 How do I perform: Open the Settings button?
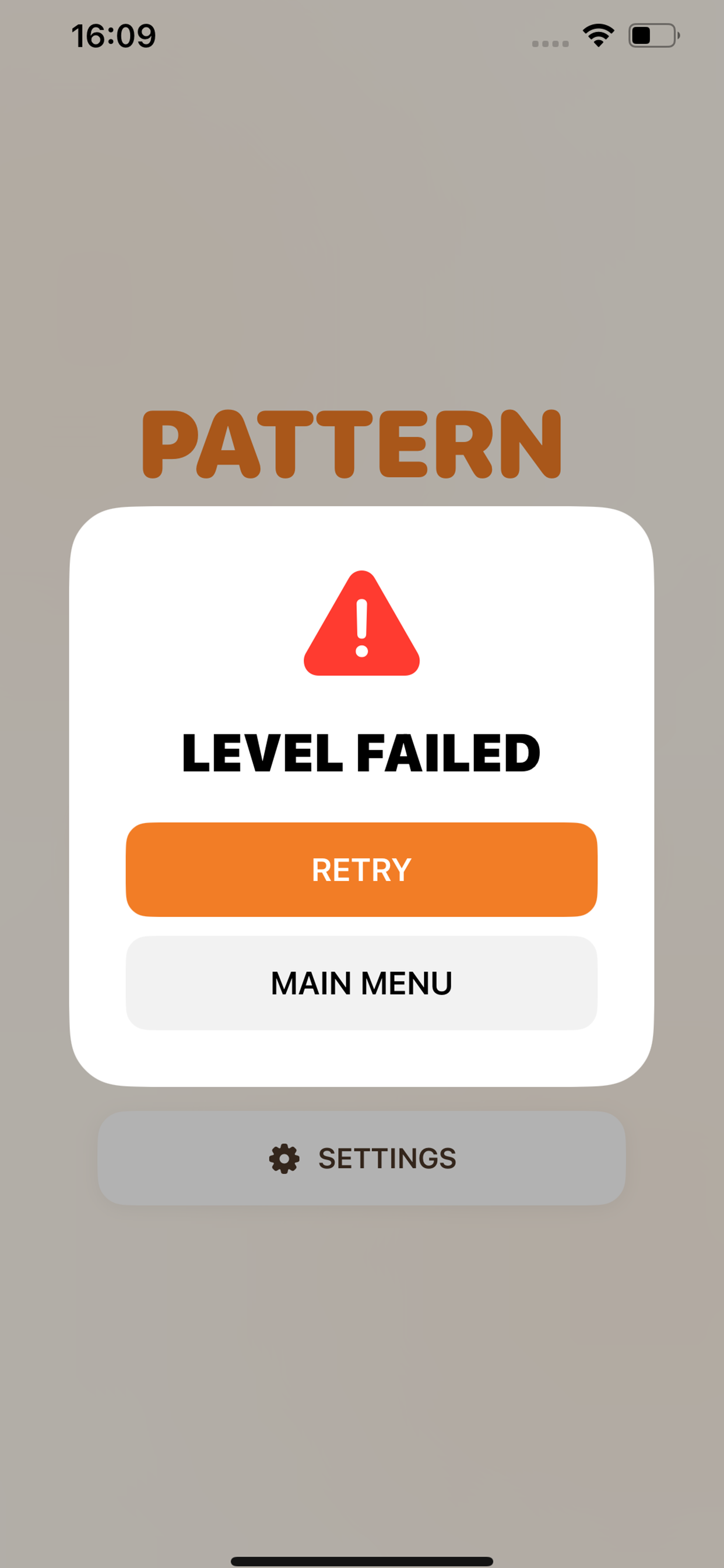[361, 1158]
